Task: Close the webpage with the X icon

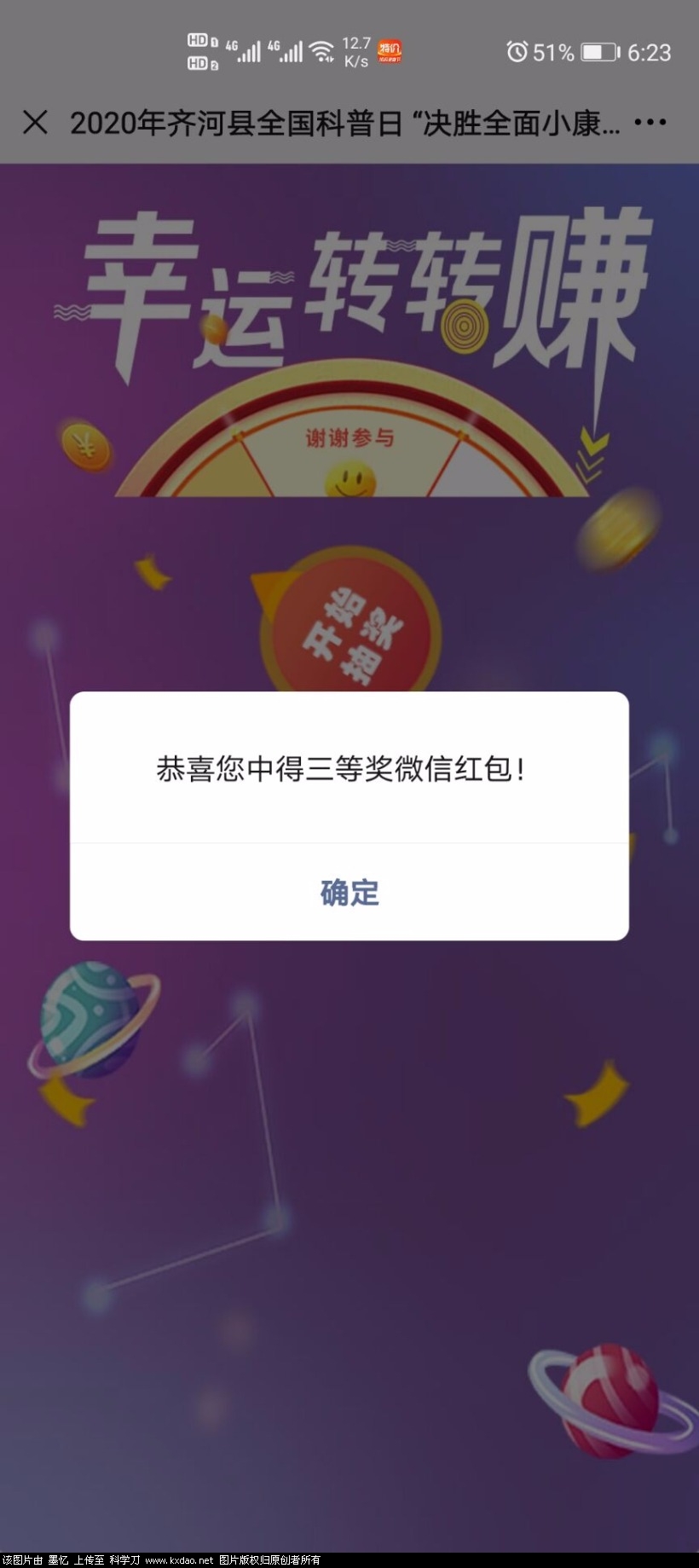Action: pos(35,122)
